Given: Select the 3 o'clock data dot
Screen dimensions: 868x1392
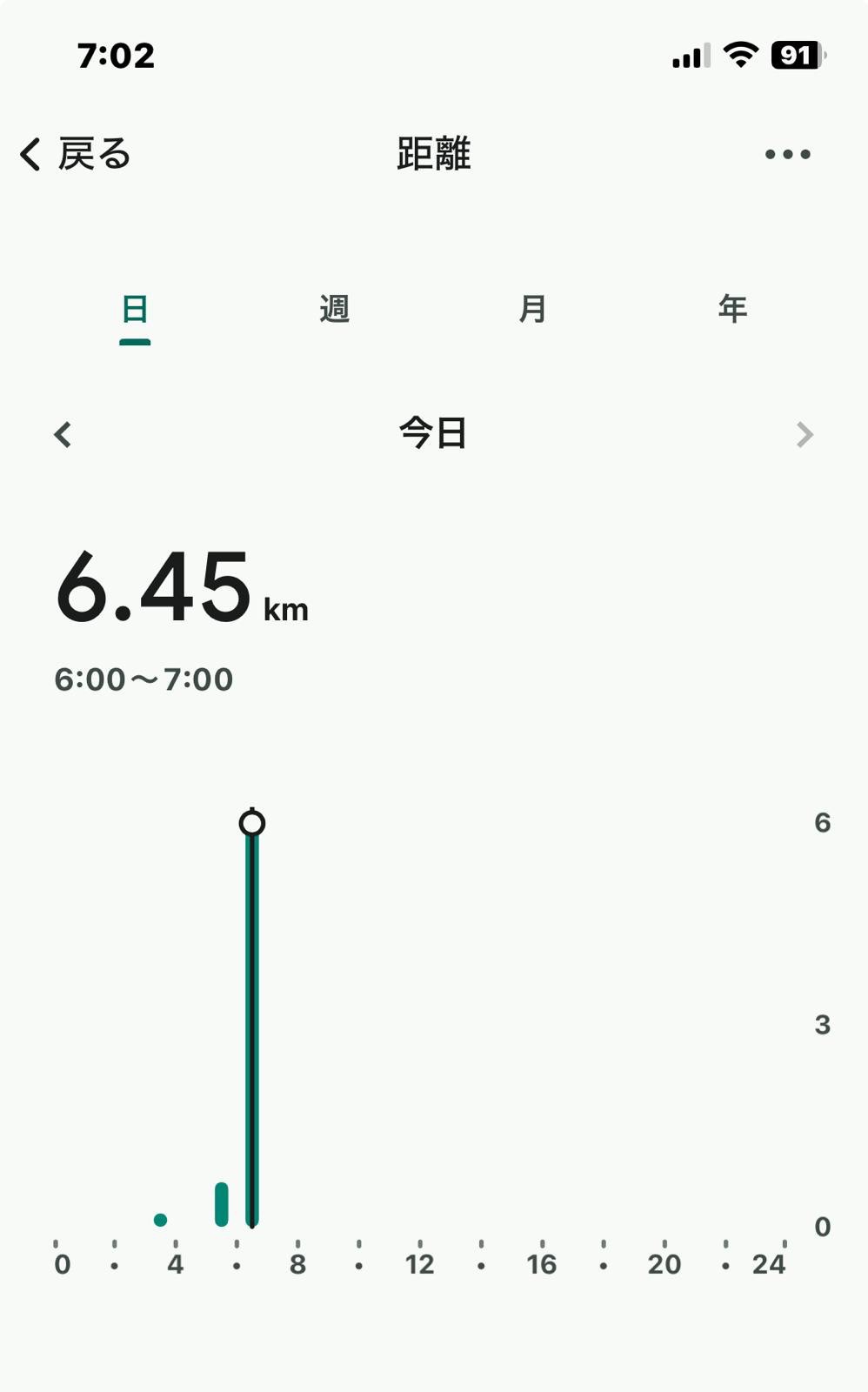Looking at the screenshot, I should [160, 1220].
